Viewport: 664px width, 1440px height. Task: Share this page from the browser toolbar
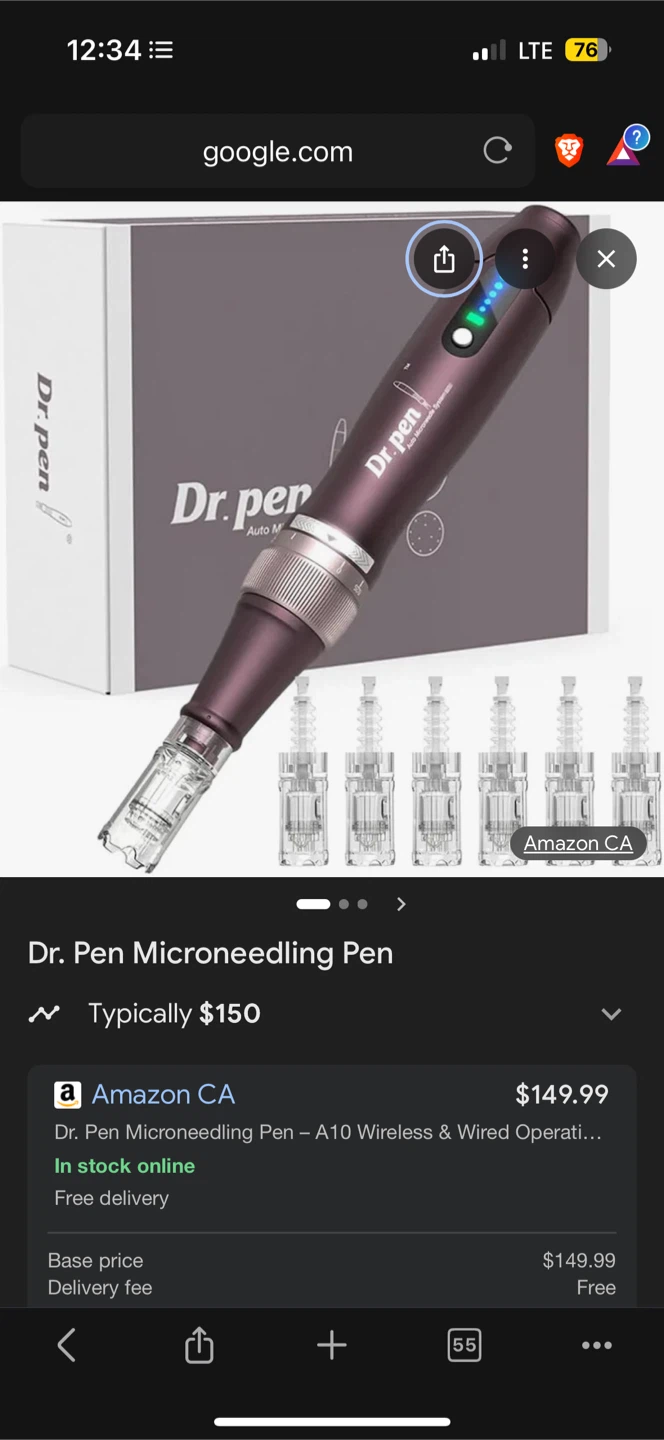[x=199, y=1345]
